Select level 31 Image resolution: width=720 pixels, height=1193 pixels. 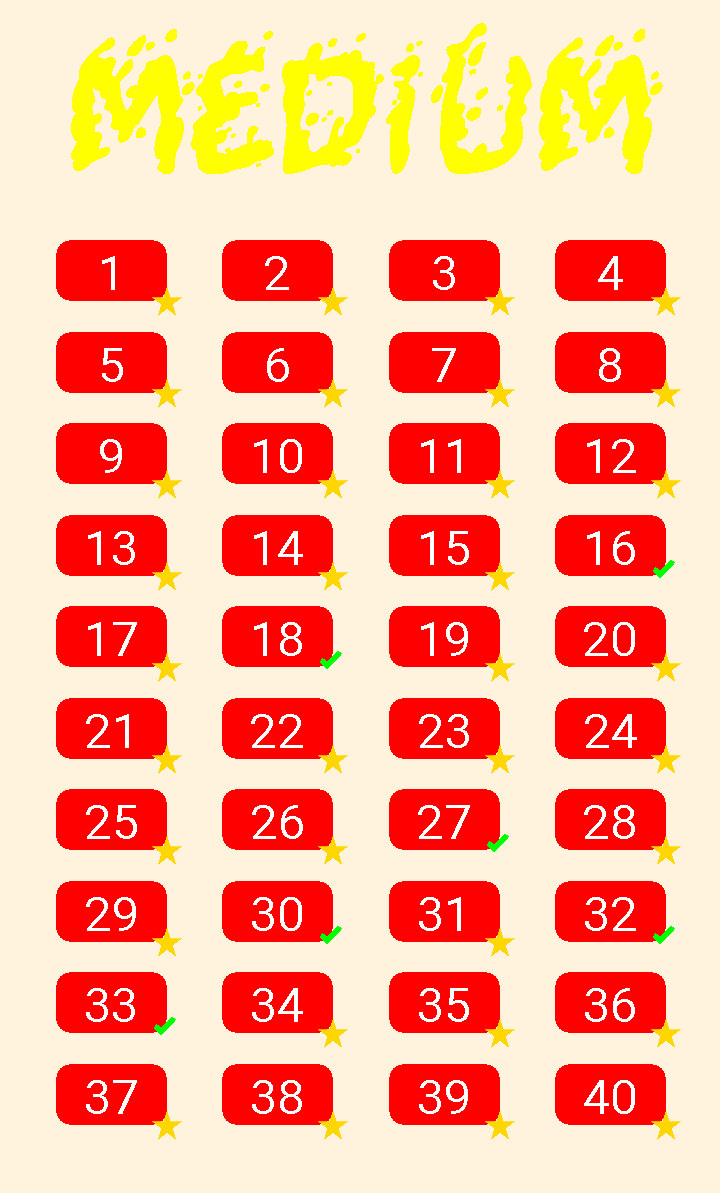(x=444, y=912)
